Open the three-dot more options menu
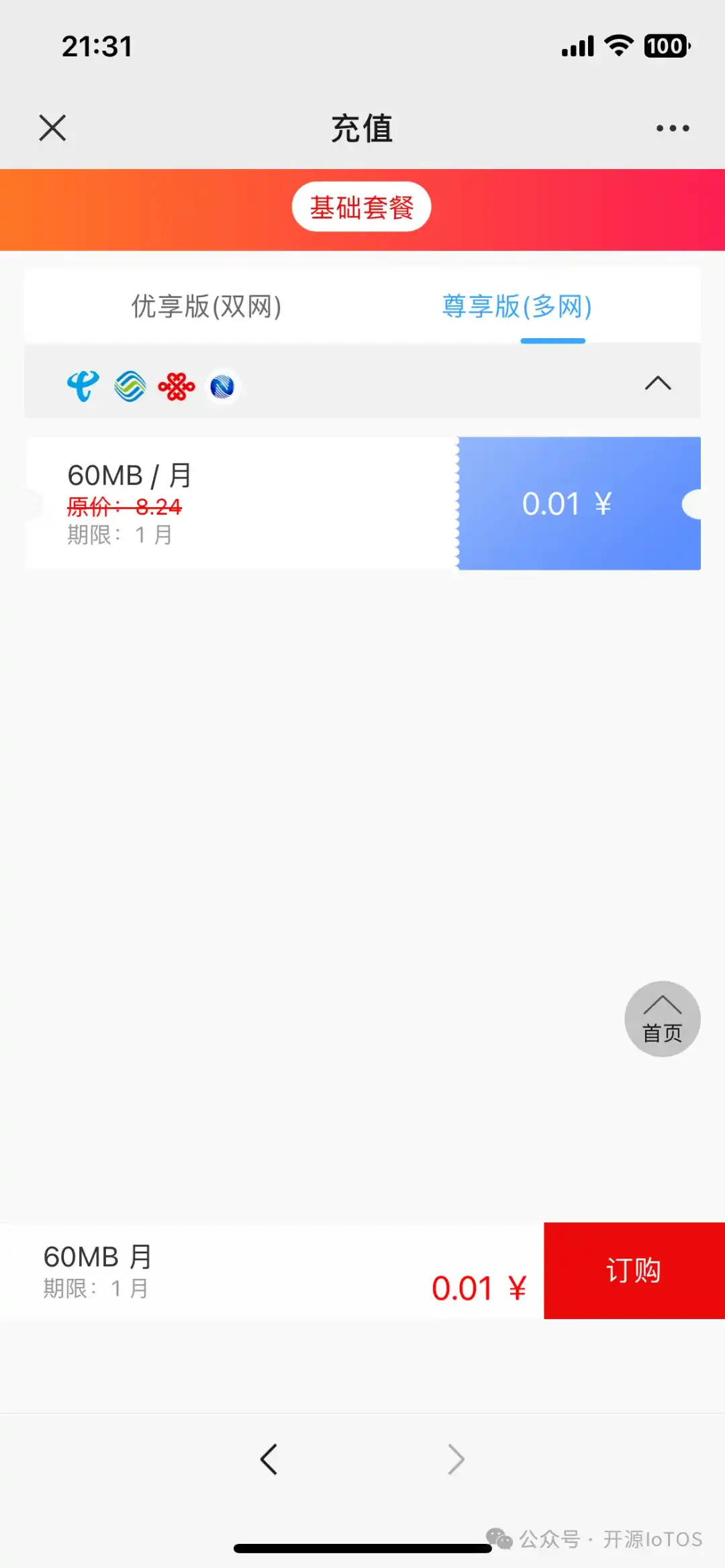725x1568 pixels. coord(672,127)
